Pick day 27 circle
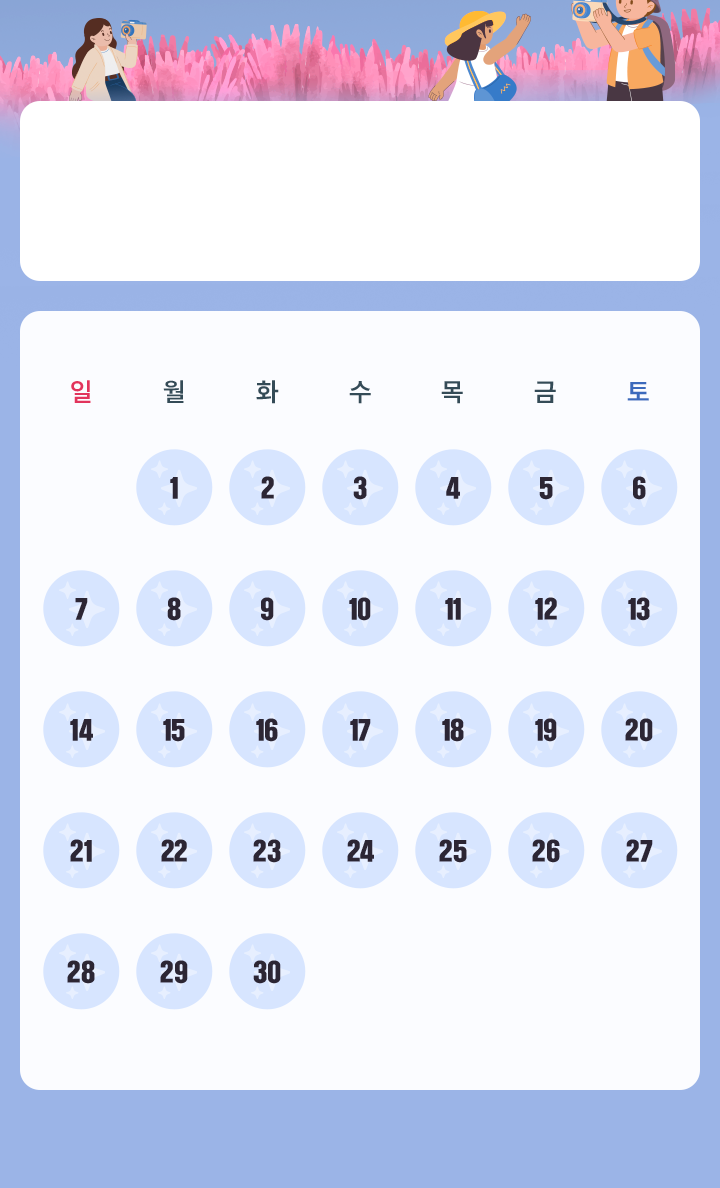This screenshot has height=1188, width=720. (639, 850)
